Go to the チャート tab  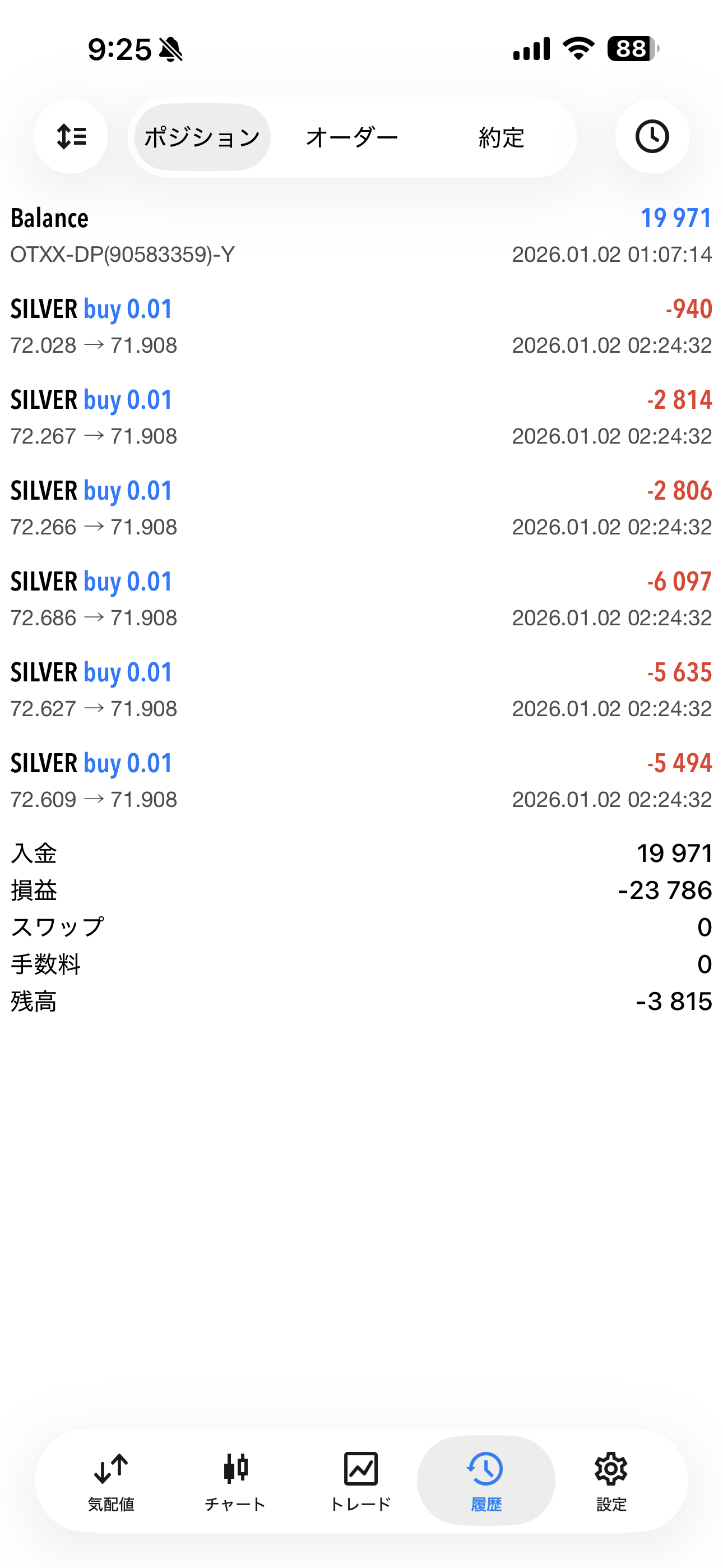[235, 1481]
